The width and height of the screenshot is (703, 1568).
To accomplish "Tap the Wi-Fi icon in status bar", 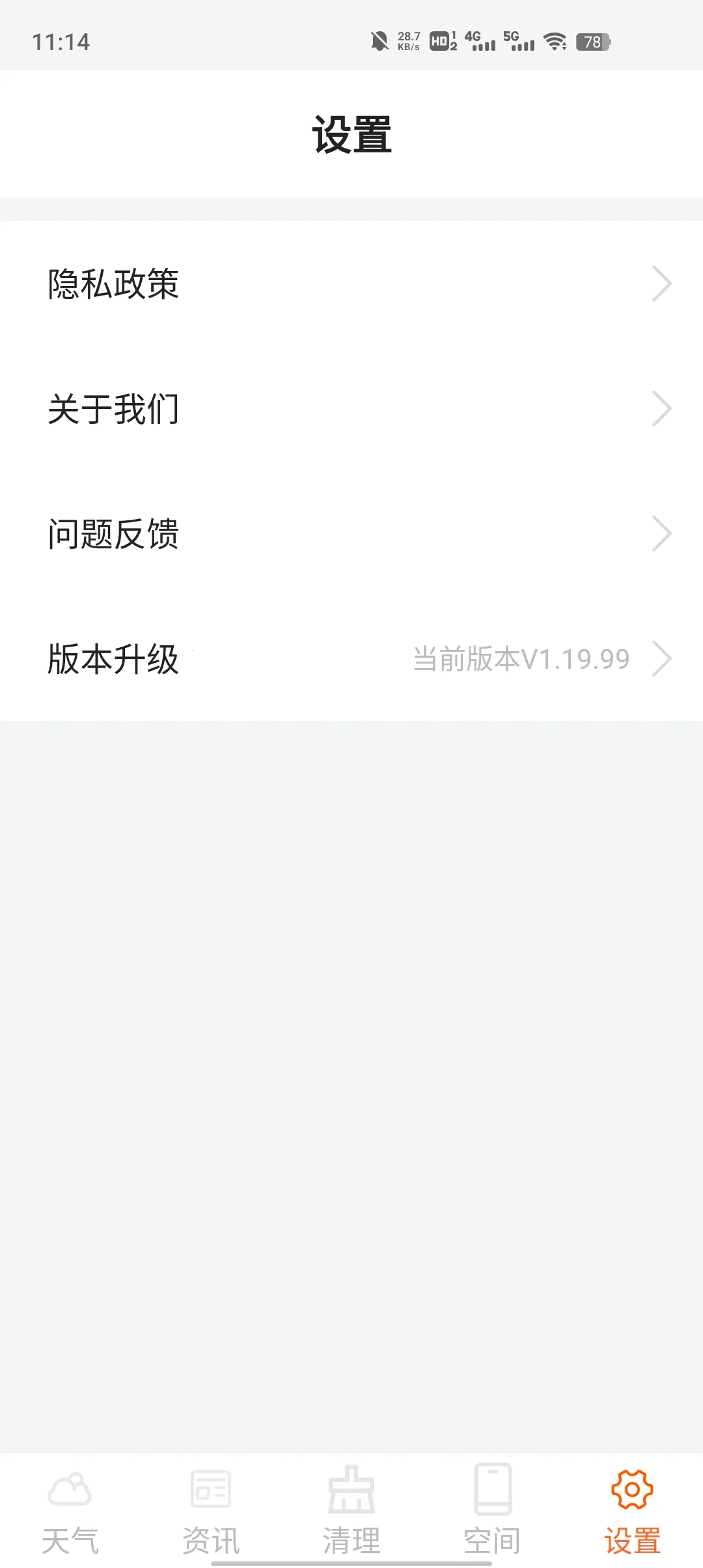I will [555, 43].
